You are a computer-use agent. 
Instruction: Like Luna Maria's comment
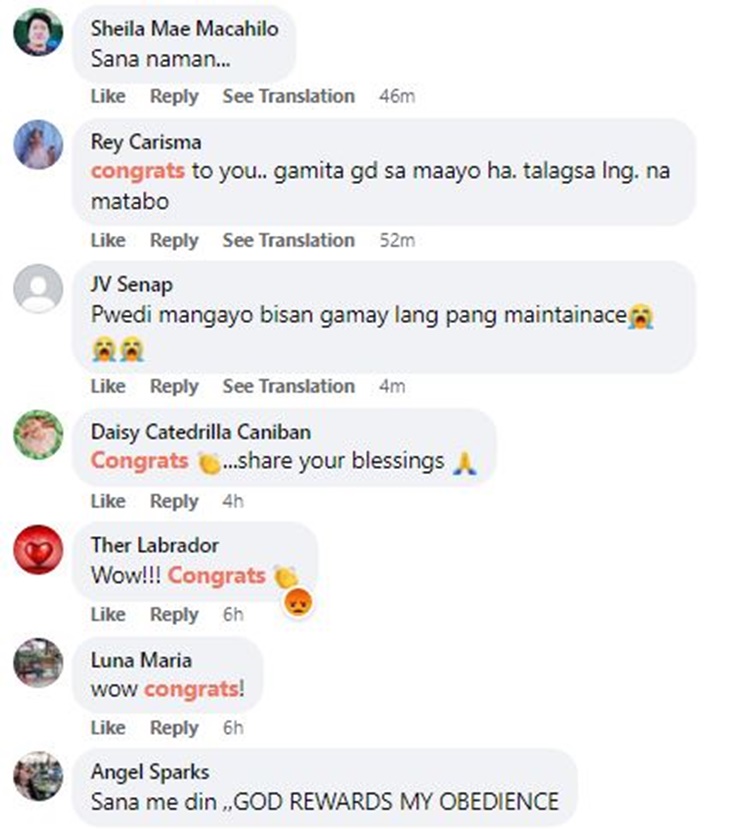click(x=107, y=728)
